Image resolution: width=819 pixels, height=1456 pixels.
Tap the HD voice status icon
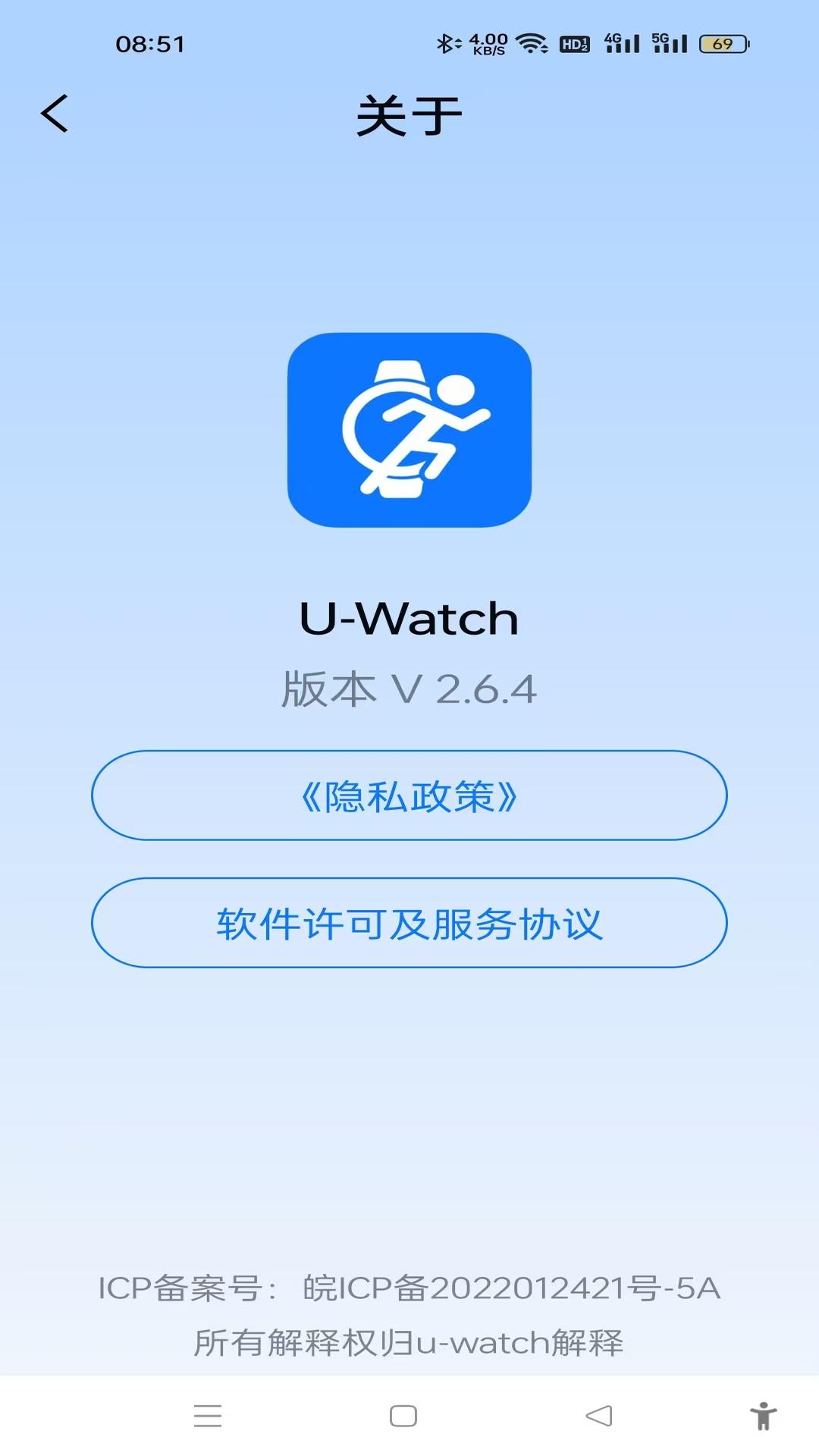(574, 44)
